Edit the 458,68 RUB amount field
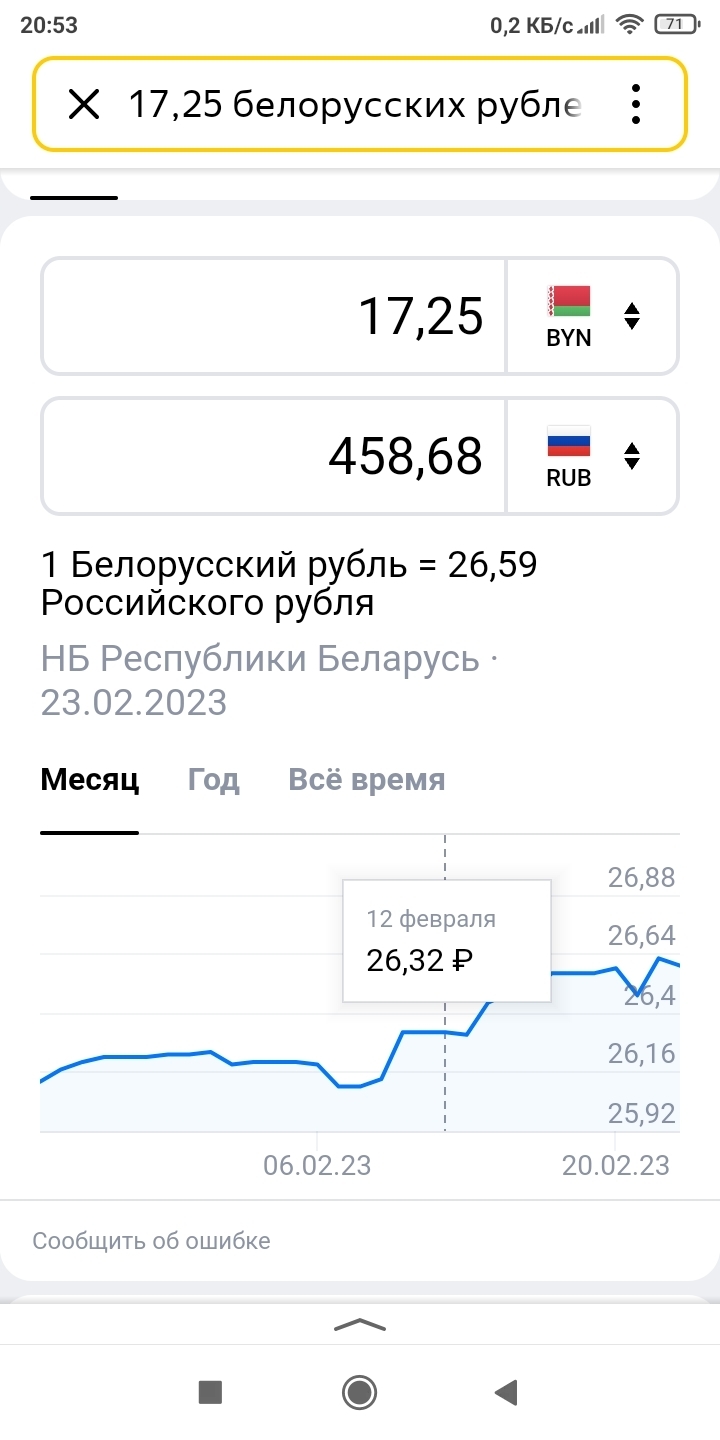Viewport: 720px width, 1440px height. (x=275, y=456)
